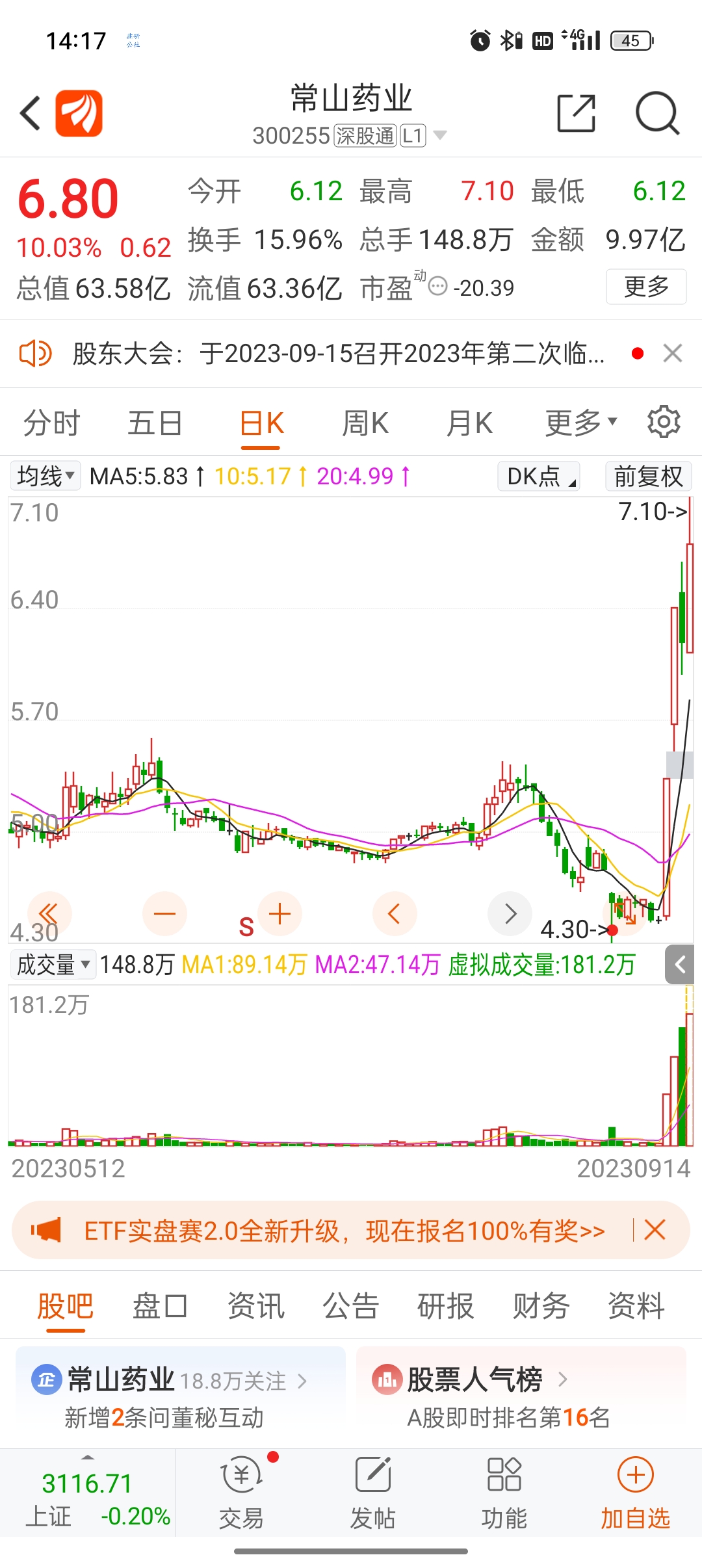Open the 股票人气榜 card
The height and width of the screenshot is (1568, 702).
coord(521,1396)
